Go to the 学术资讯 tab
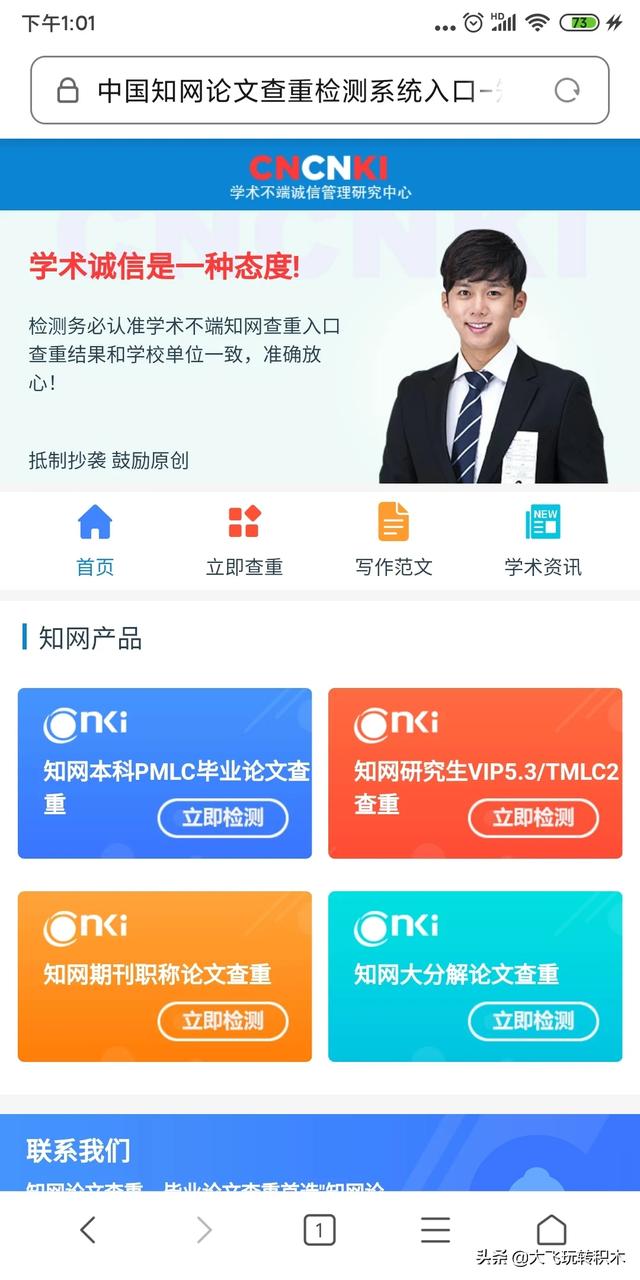The height and width of the screenshot is (1280, 640). (x=543, y=541)
